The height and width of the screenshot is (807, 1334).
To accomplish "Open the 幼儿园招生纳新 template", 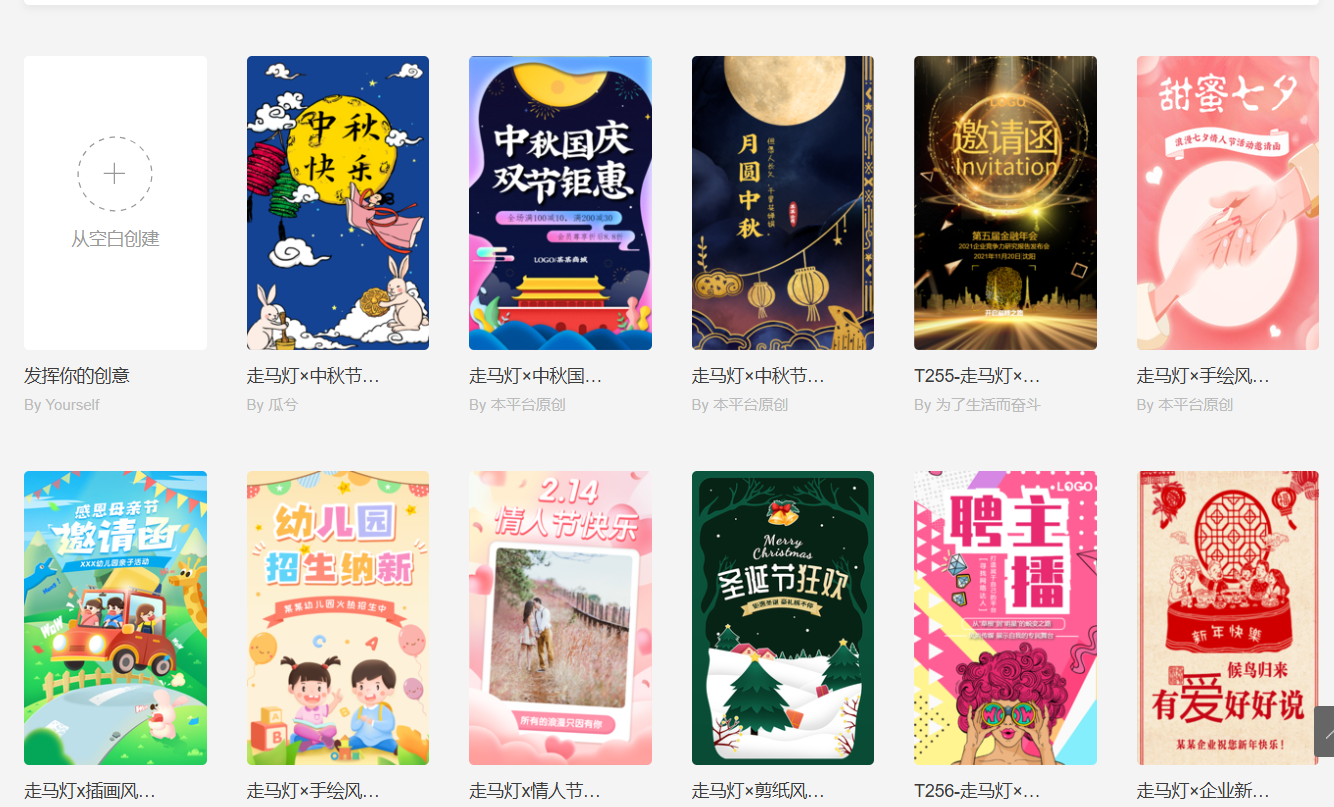I will pos(337,617).
